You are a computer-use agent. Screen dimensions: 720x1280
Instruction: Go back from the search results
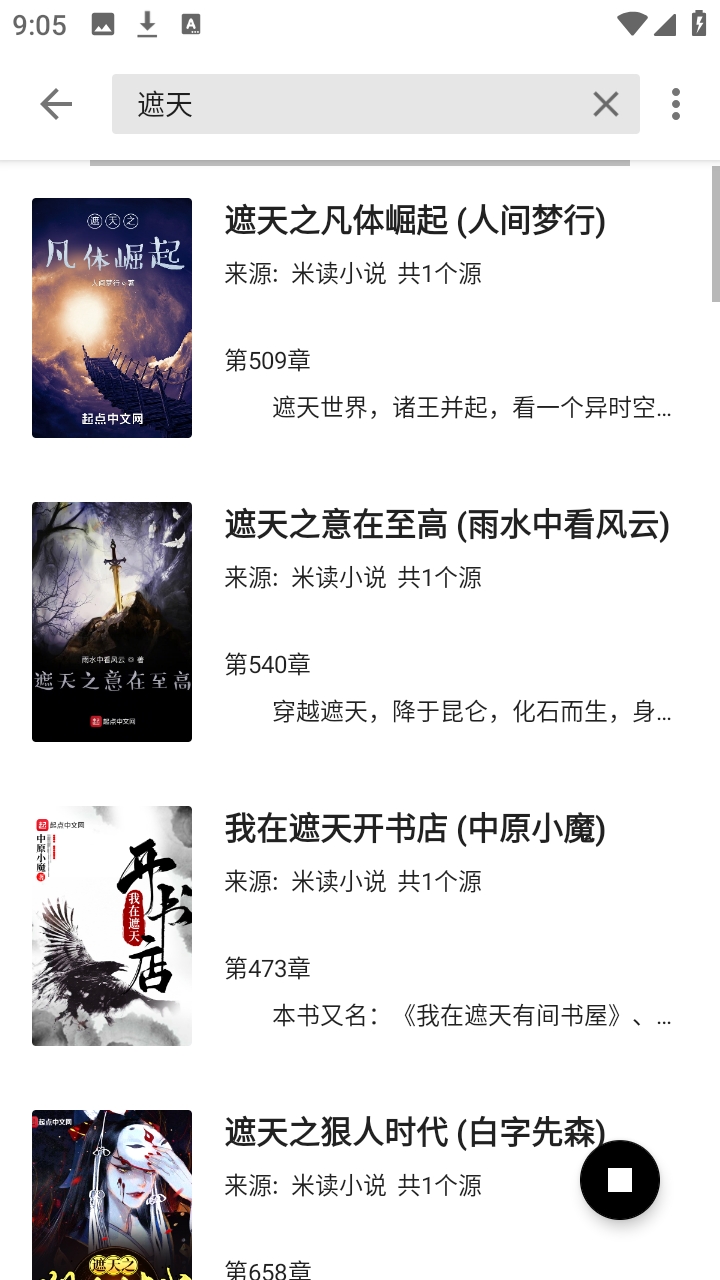click(56, 104)
